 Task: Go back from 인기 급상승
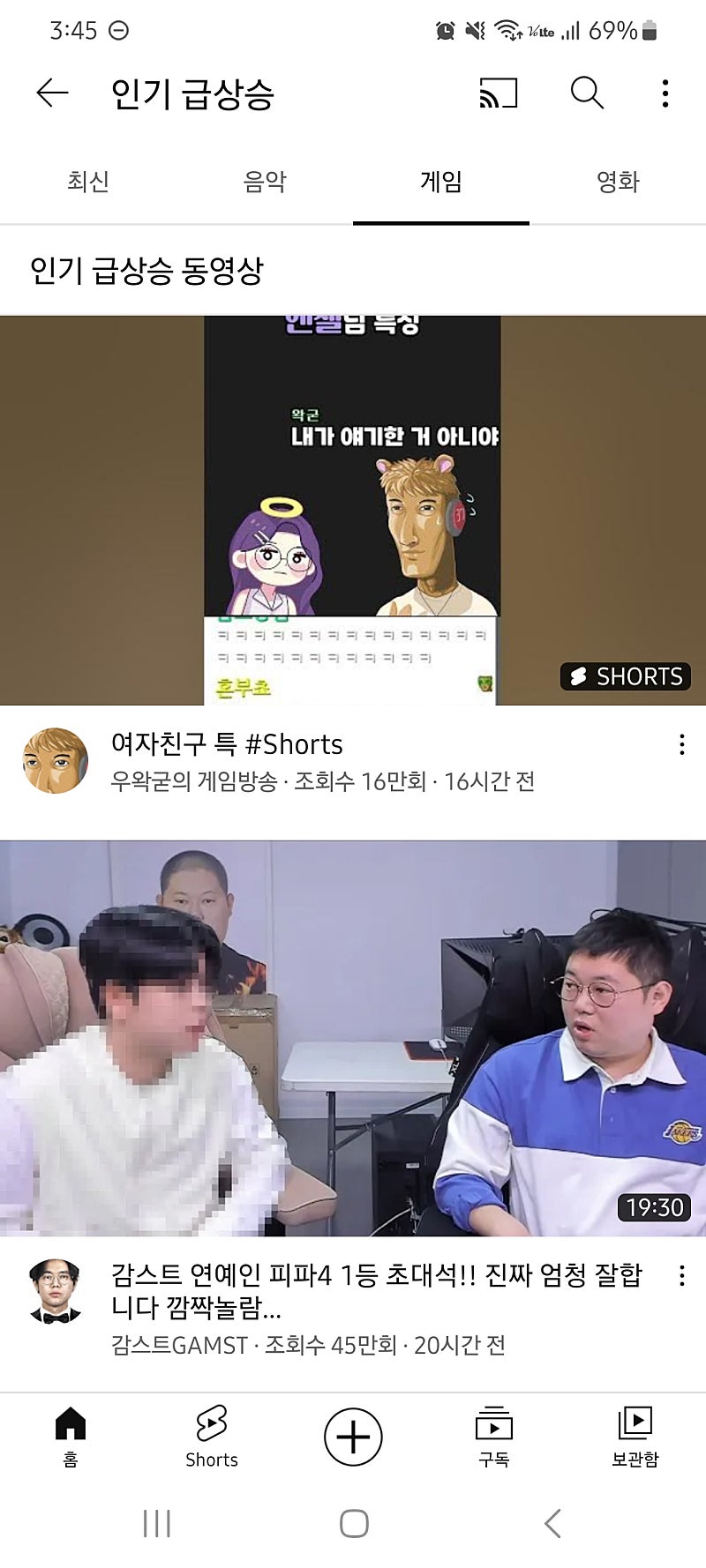[x=52, y=93]
